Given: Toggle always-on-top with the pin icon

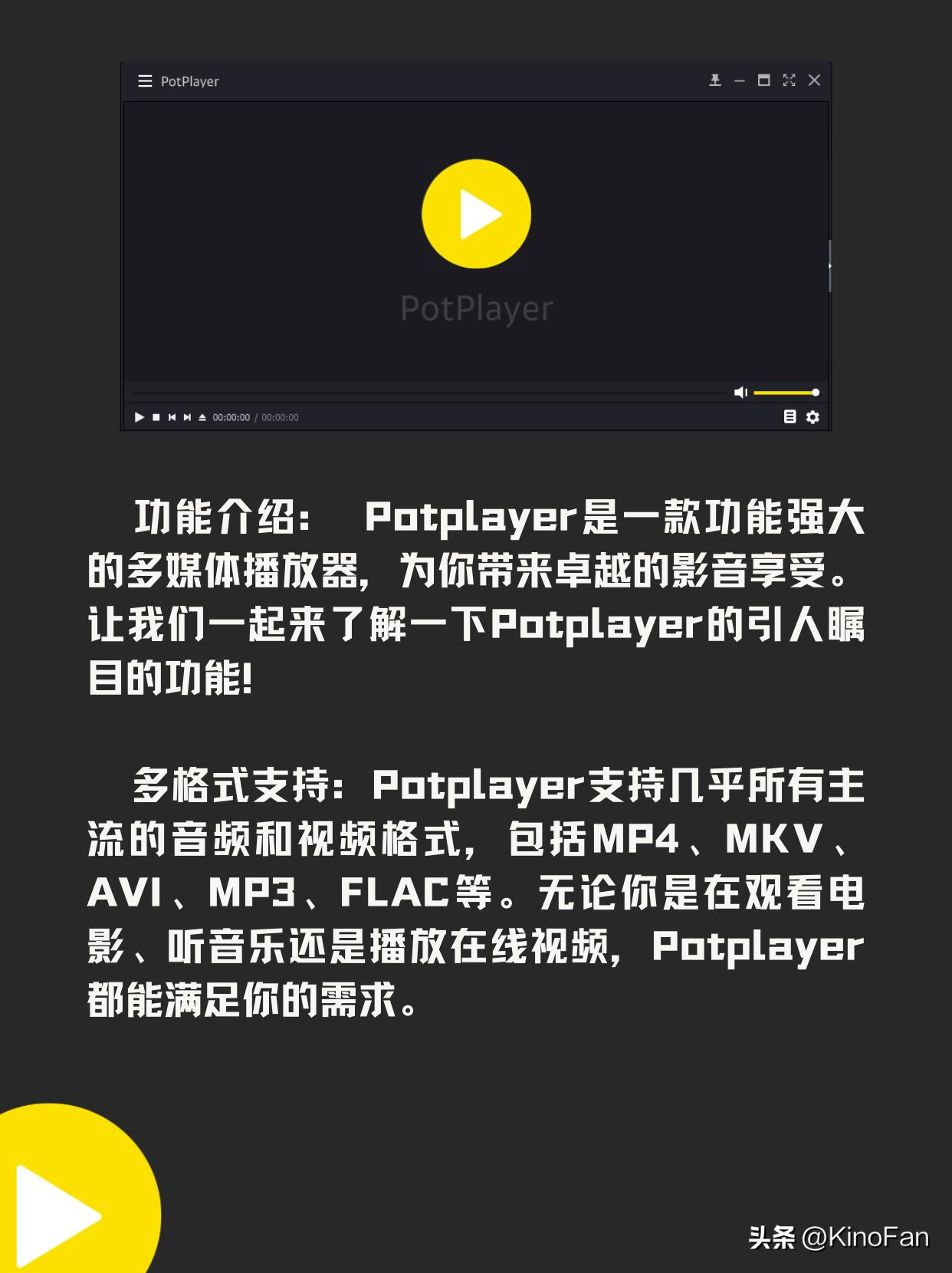Looking at the screenshot, I should 715,81.
